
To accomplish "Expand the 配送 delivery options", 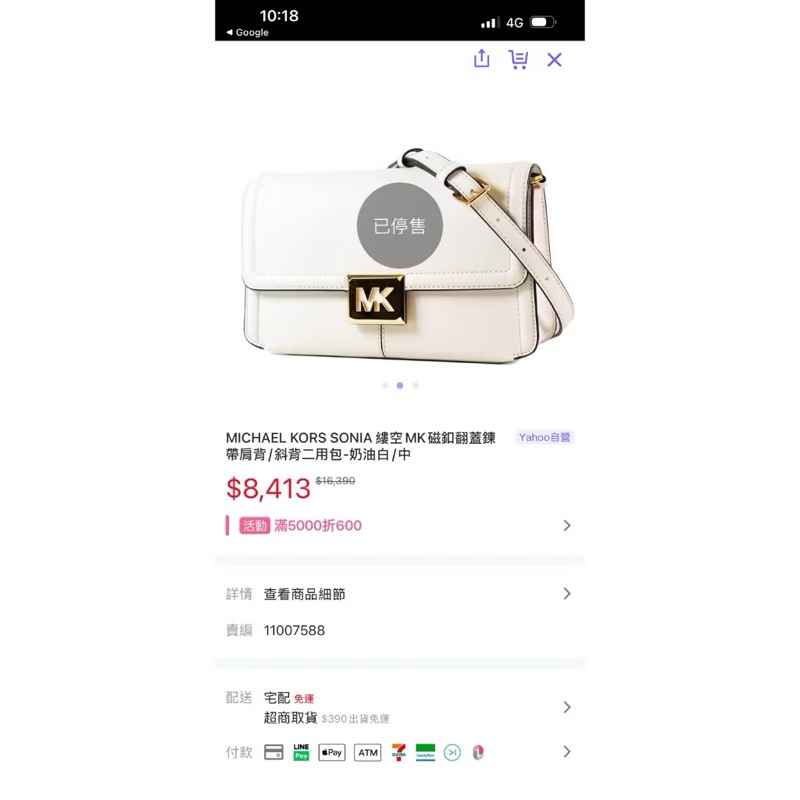I will [400, 707].
